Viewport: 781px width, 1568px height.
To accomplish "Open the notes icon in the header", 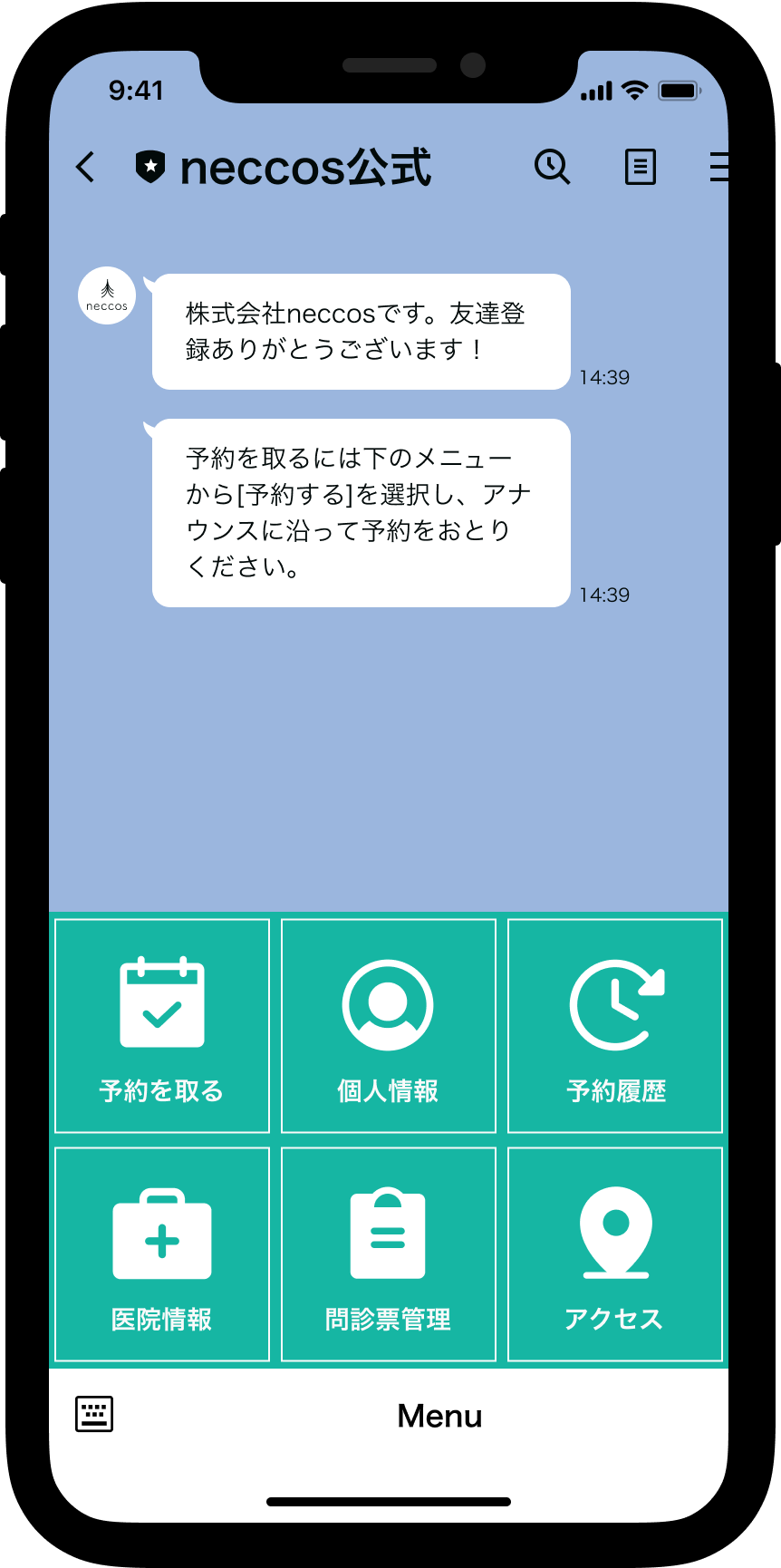I will (640, 167).
